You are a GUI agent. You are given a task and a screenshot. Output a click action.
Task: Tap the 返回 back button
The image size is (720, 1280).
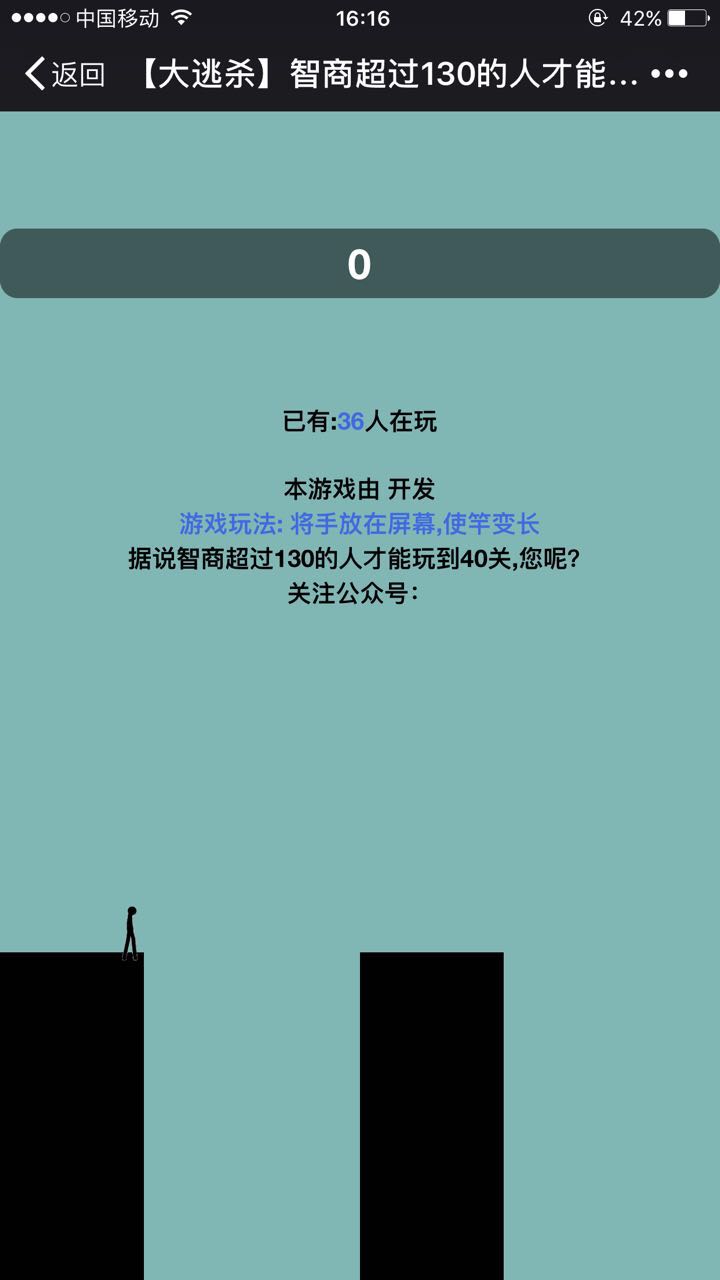point(65,74)
